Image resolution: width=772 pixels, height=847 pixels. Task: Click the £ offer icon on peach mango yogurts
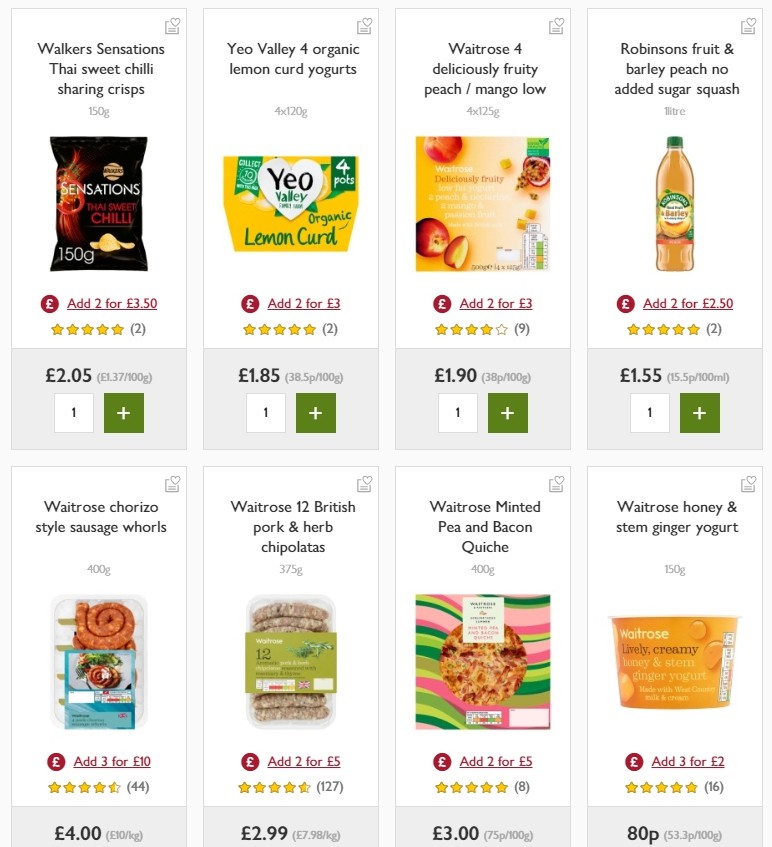(441, 302)
